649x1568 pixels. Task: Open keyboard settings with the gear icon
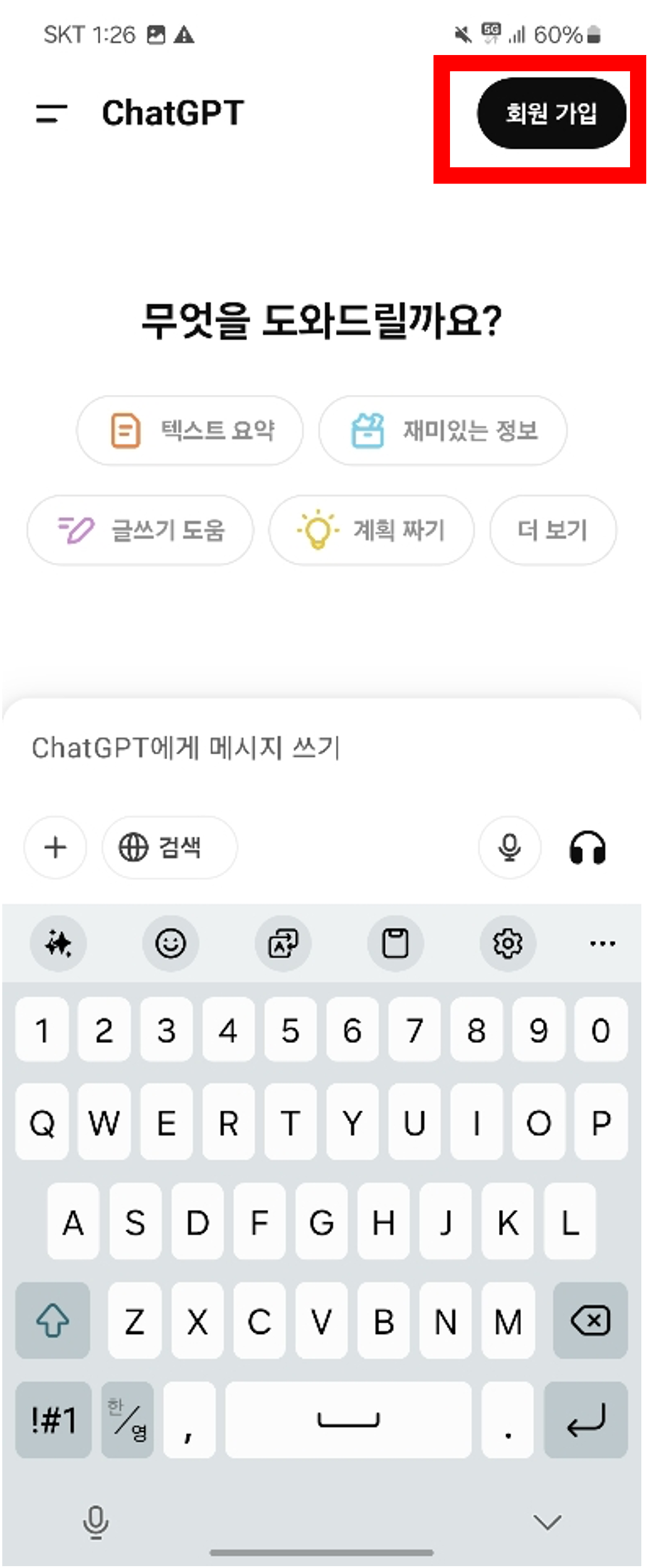(x=508, y=943)
